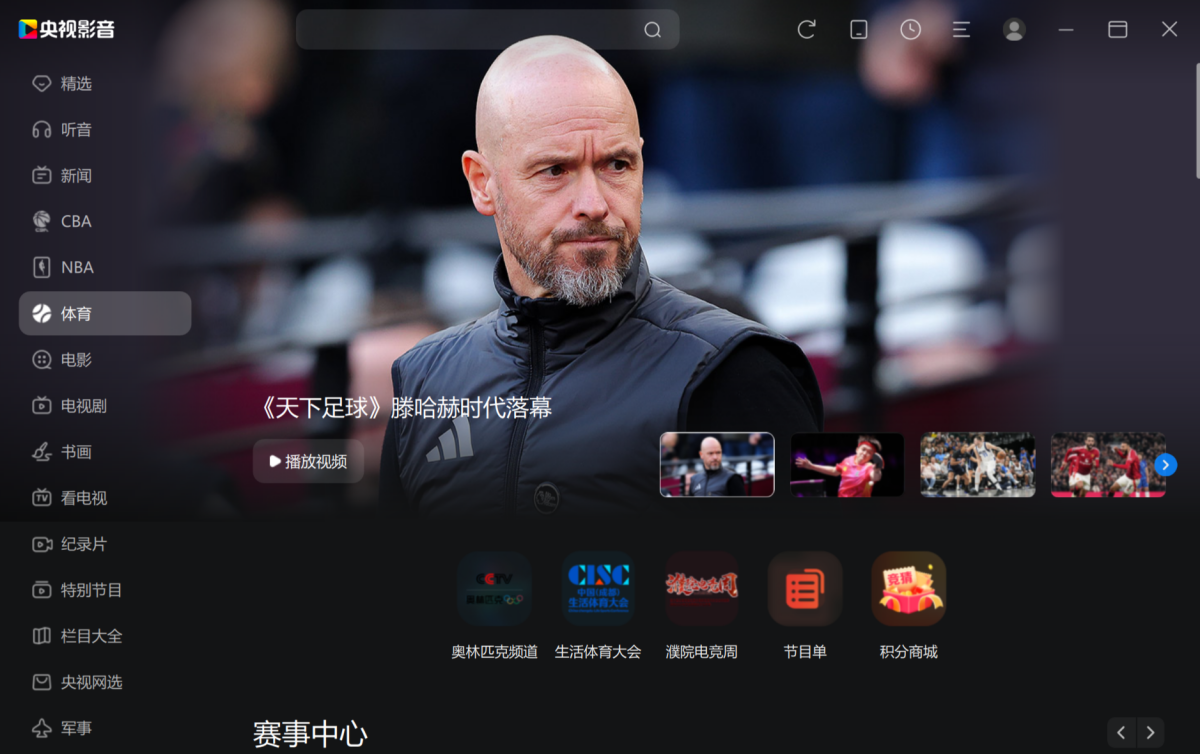
Task: Open the 电影 section
Action: click(76, 360)
